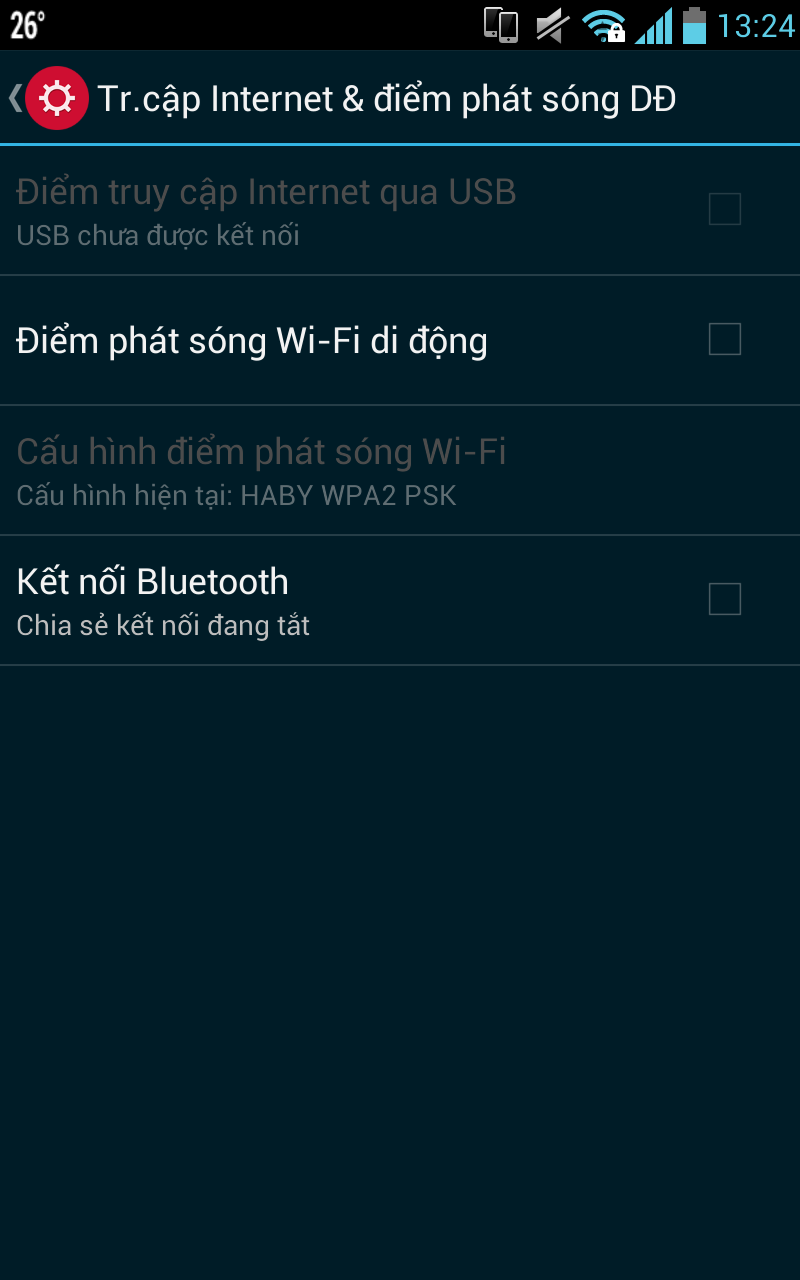The image size is (800, 1280).
Task: Tap the Tr.cập Internet title bar
Action: pyautogui.click(x=388, y=98)
